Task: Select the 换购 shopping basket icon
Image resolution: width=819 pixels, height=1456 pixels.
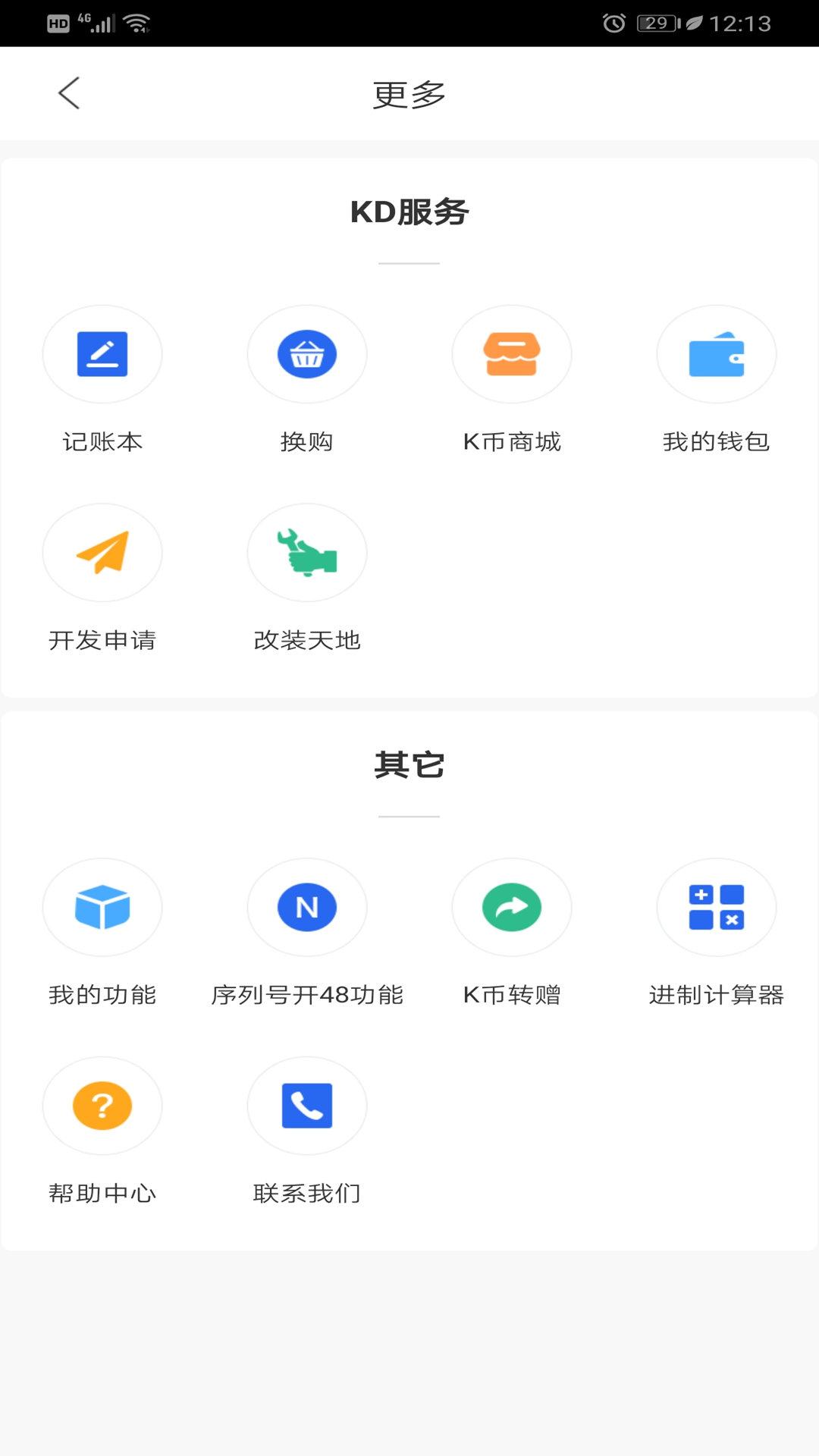Action: tap(307, 354)
